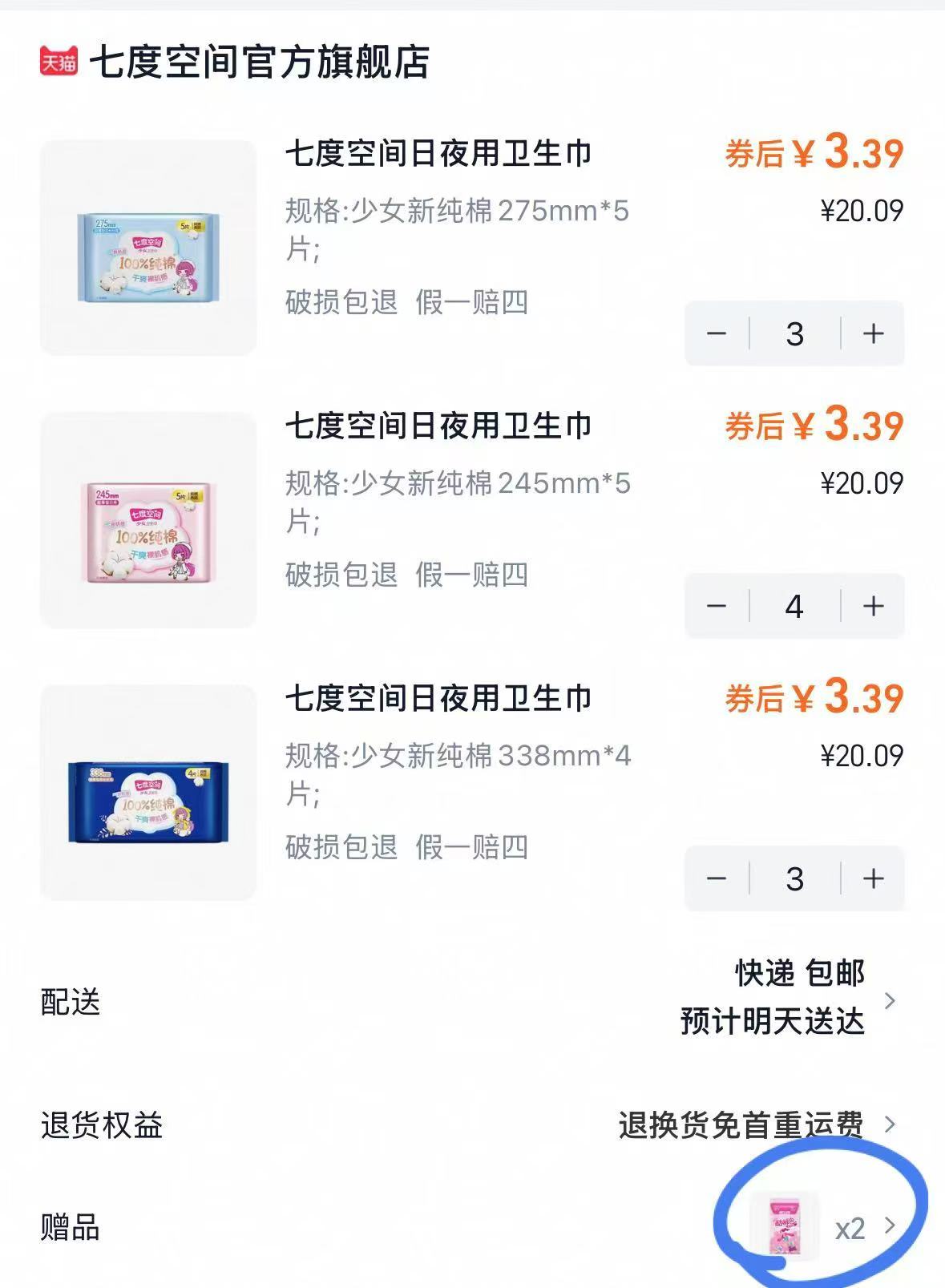Decrease quantity of the 245mm pads
Viewport: 945px width, 1288px height.
[718, 608]
